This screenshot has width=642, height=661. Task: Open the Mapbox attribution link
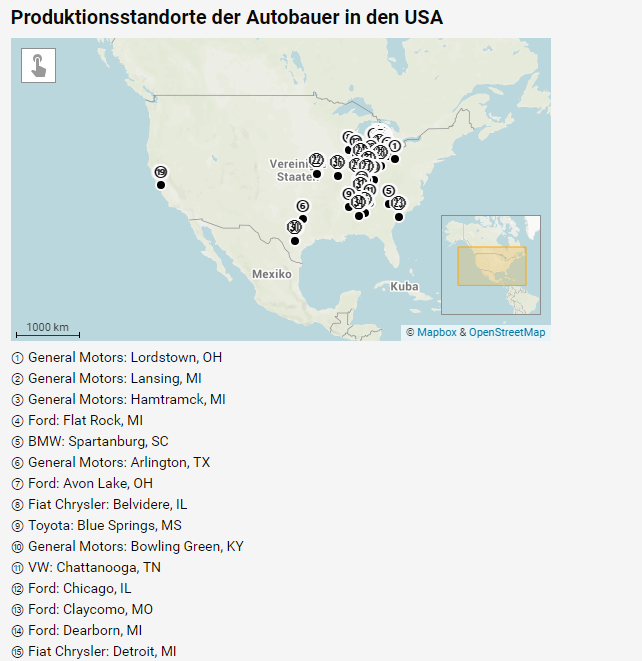coord(436,332)
